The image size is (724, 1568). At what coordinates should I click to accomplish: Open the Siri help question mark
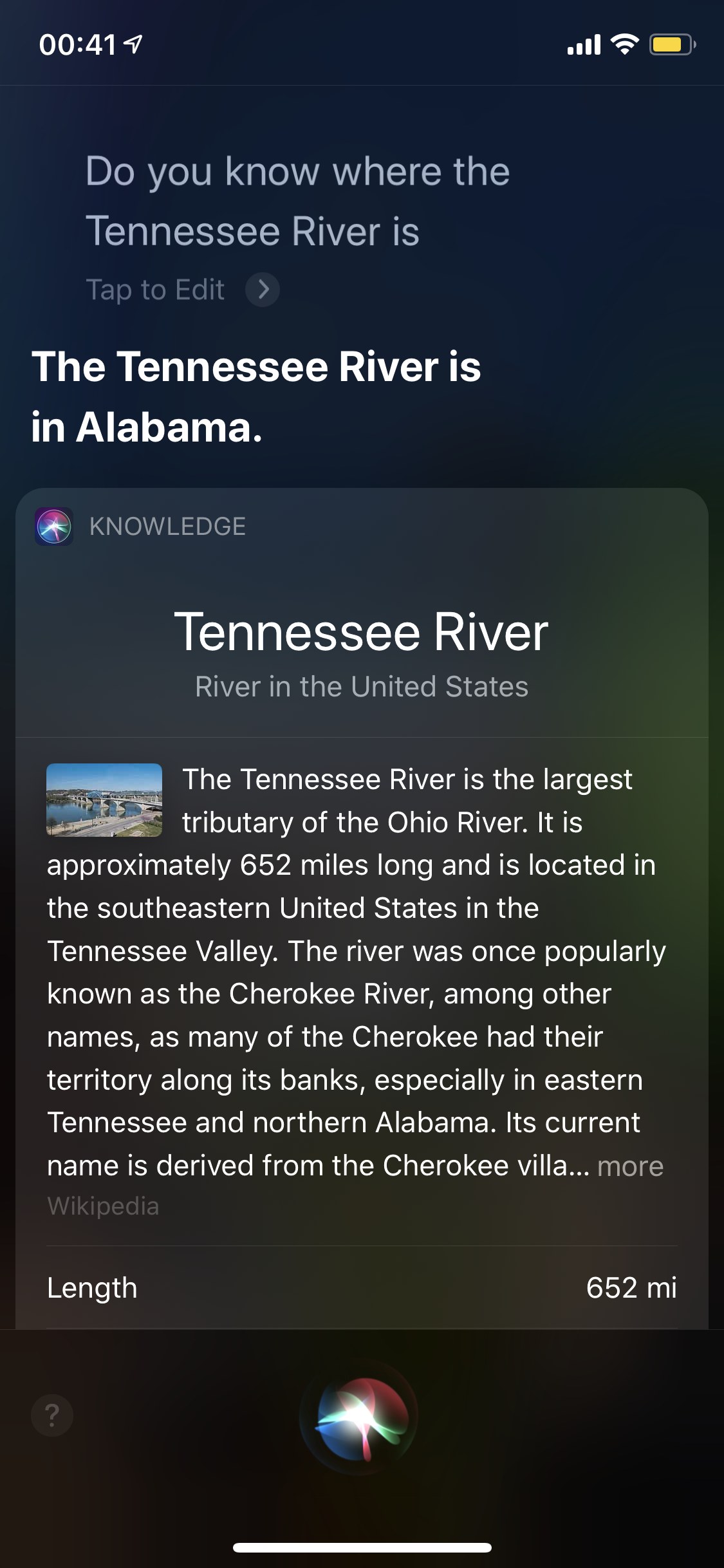pos(52,1415)
